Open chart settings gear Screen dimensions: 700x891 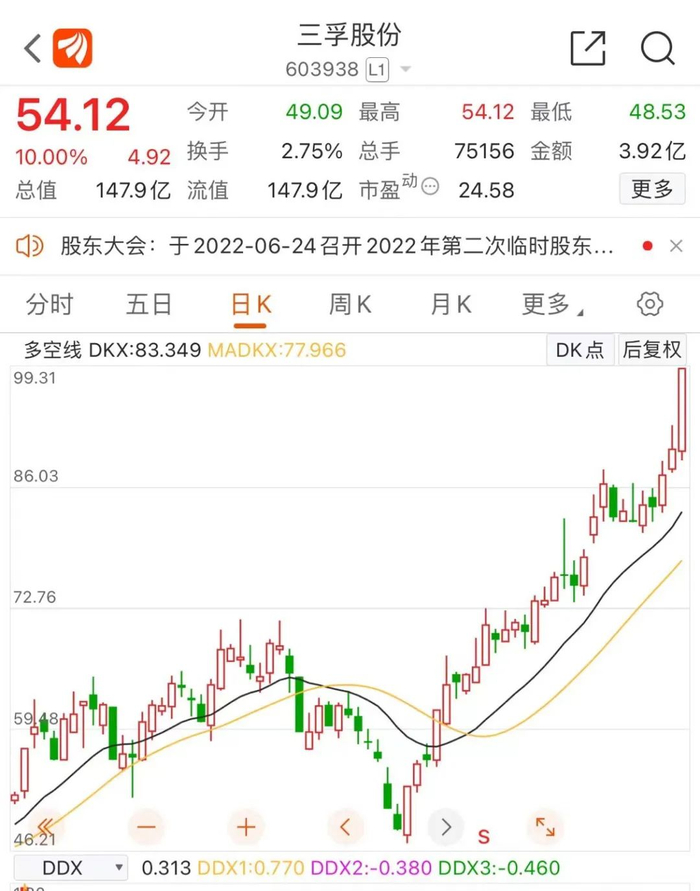tap(650, 304)
